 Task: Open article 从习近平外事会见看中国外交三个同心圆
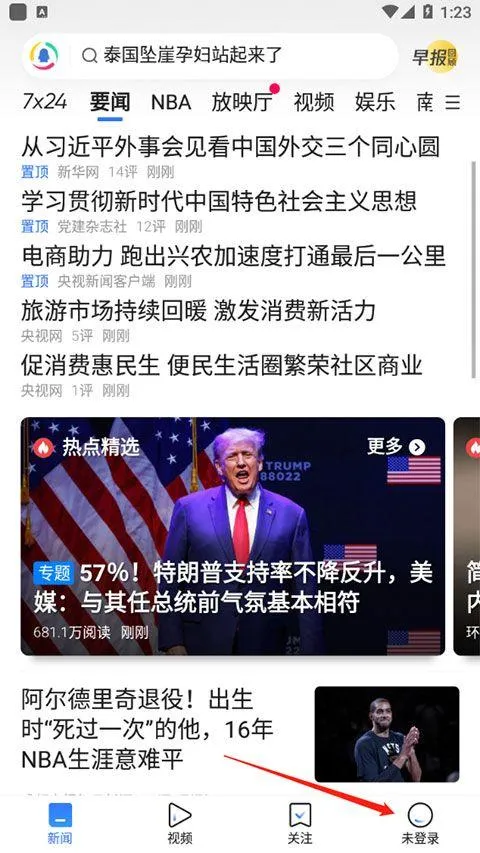(x=231, y=147)
